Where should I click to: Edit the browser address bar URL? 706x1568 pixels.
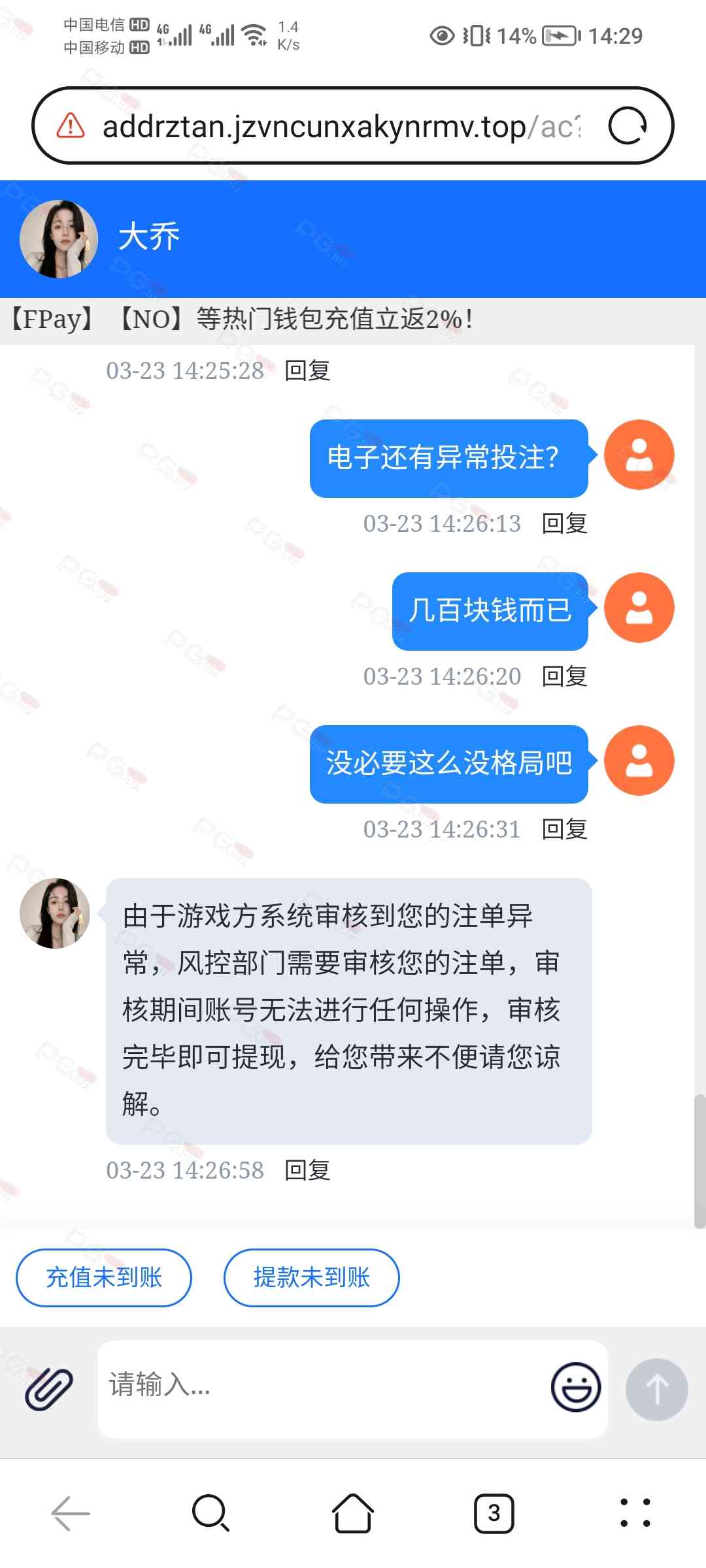[x=340, y=126]
